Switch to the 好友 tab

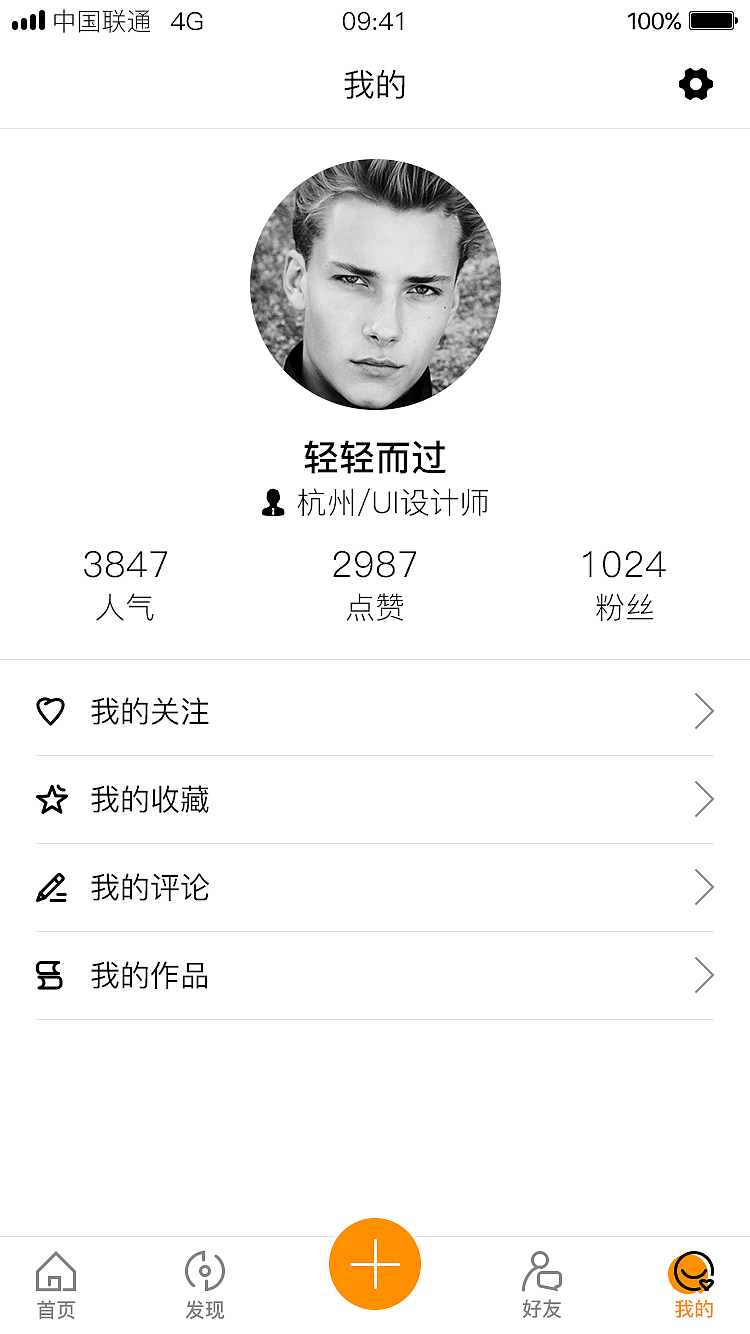(x=541, y=1285)
